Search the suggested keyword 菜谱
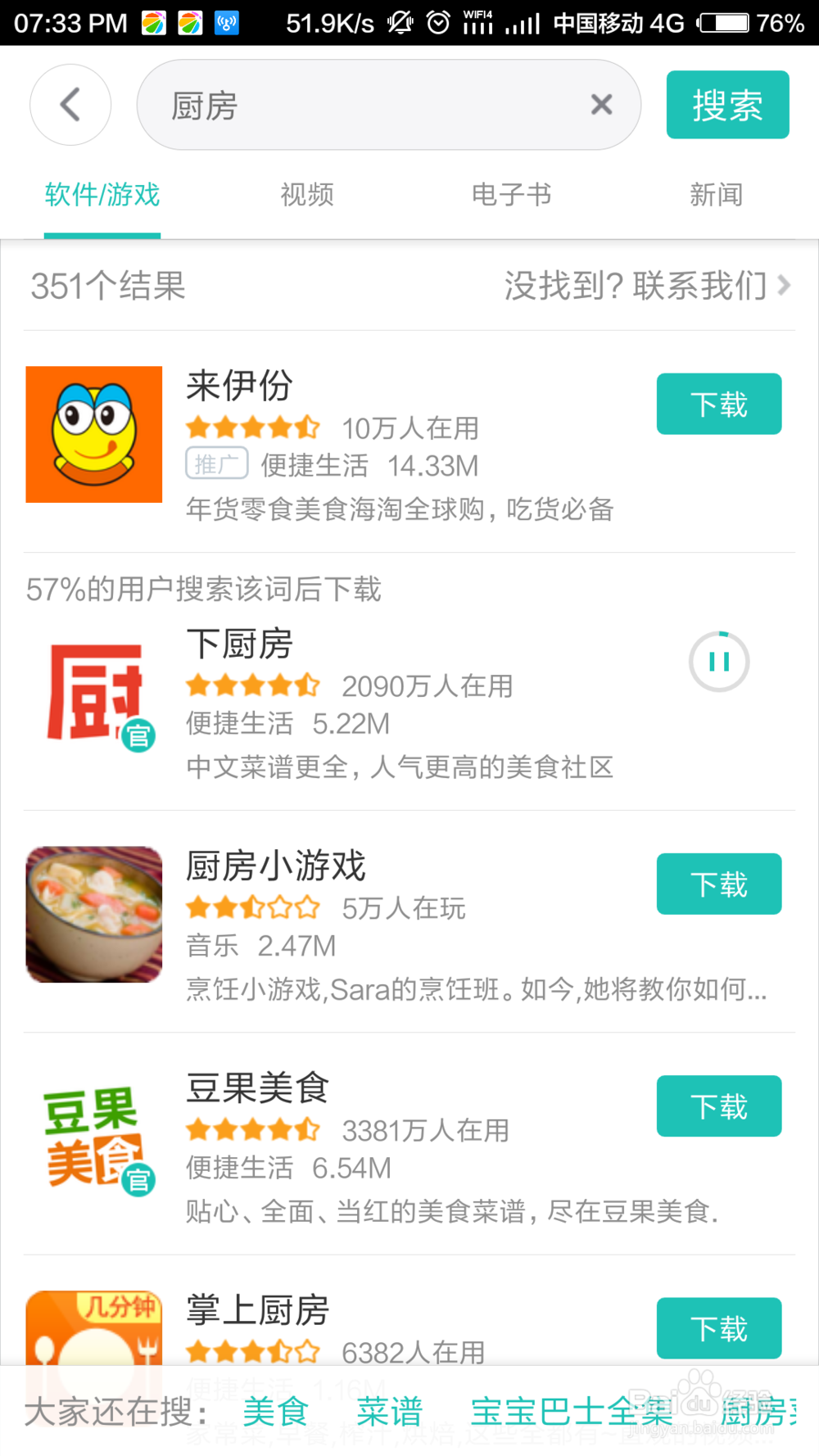Image resolution: width=819 pixels, height=1456 pixels. (x=389, y=1412)
